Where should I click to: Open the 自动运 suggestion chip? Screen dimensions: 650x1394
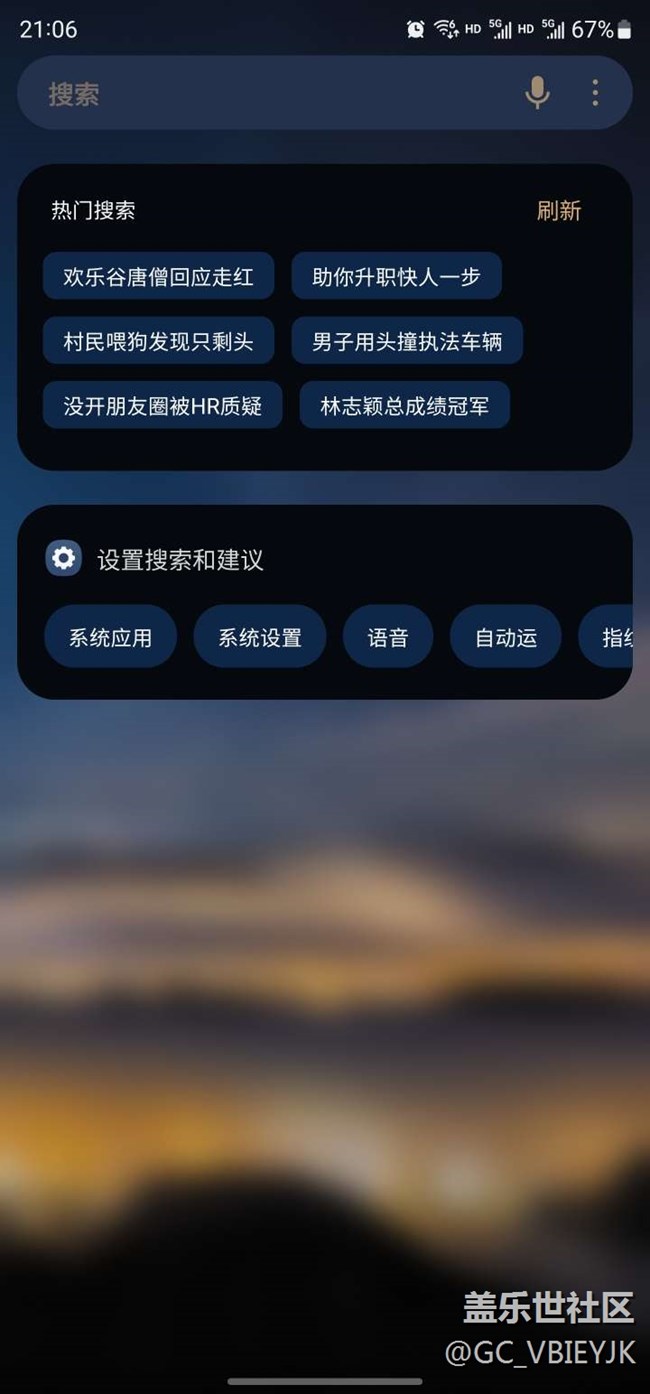(x=505, y=637)
